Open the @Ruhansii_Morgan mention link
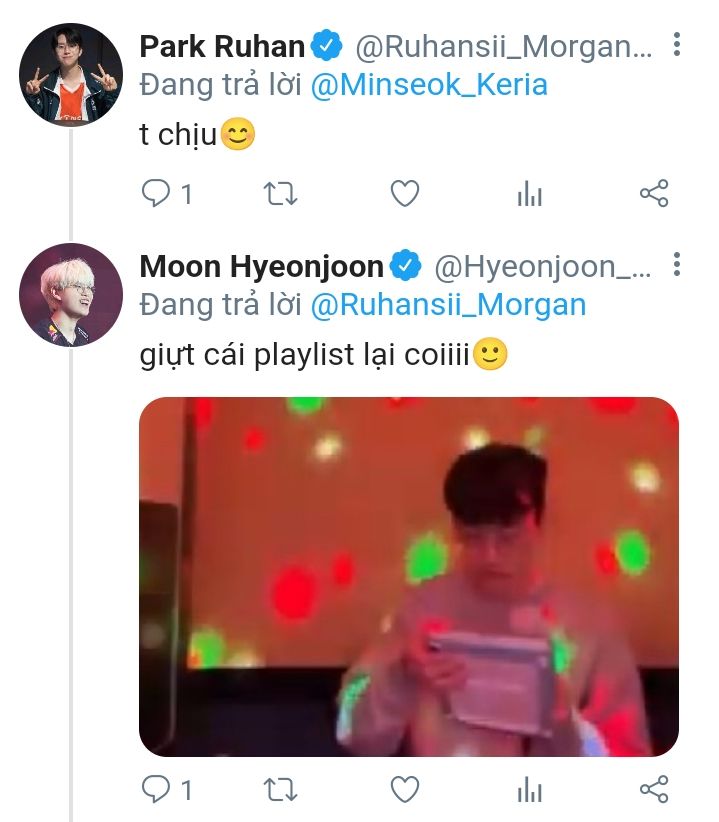This screenshot has height=822, width=719. (x=448, y=304)
